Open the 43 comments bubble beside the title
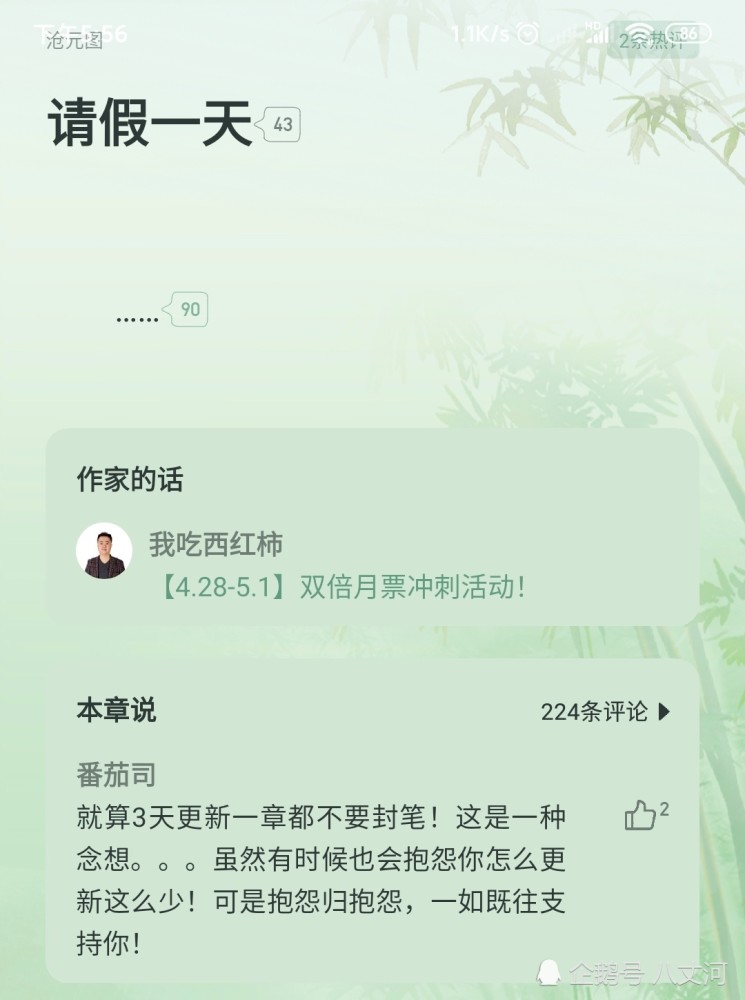Image resolution: width=745 pixels, height=1000 pixels. click(x=281, y=125)
